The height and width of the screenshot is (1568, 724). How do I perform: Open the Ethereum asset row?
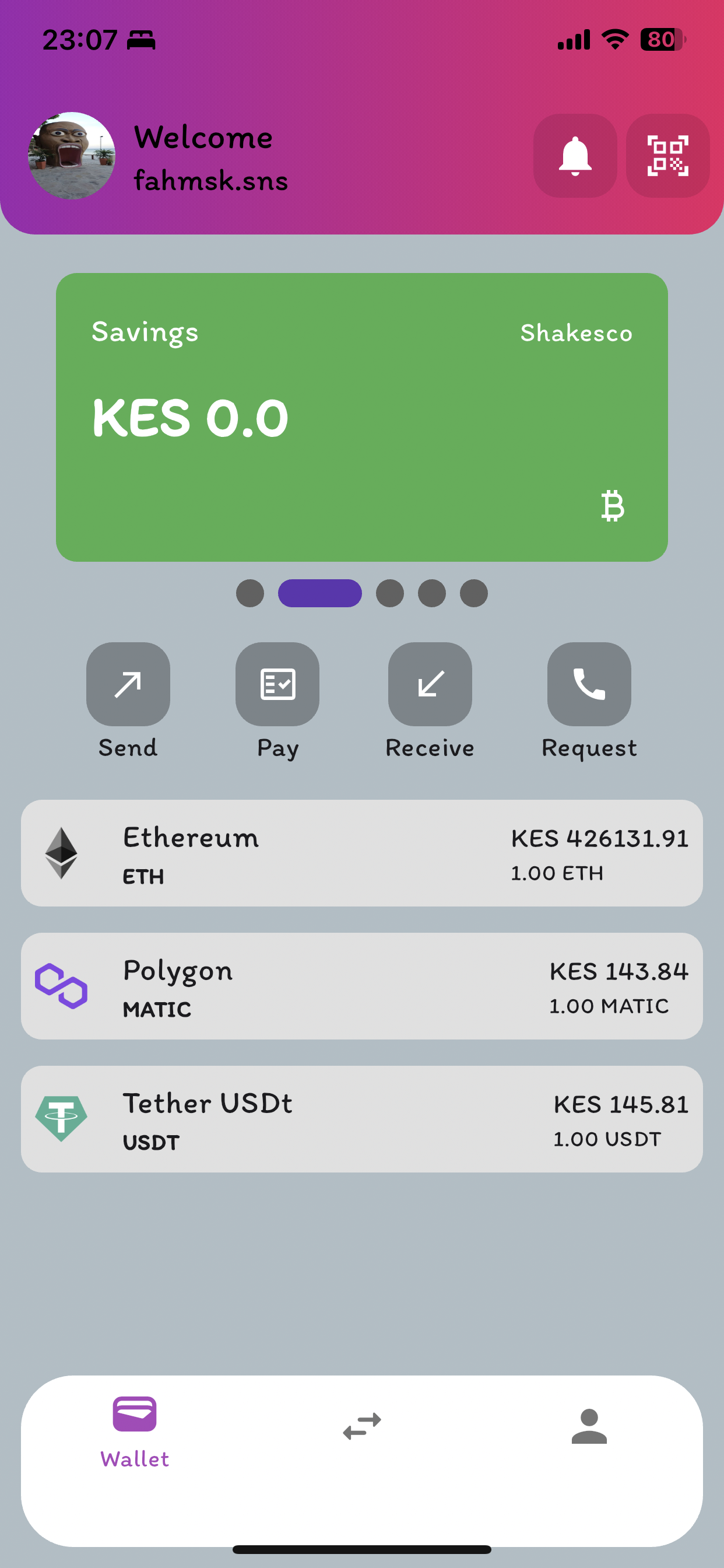pos(361,853)
